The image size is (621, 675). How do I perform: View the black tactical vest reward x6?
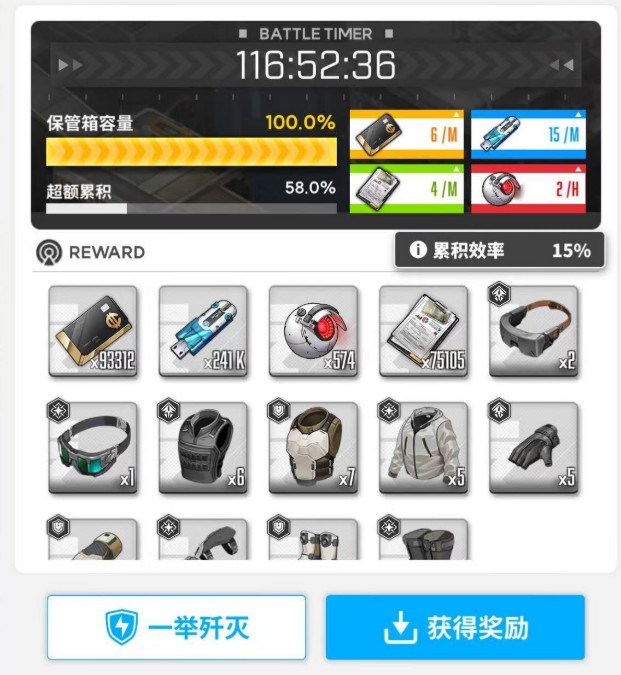[x=203, y=447]
